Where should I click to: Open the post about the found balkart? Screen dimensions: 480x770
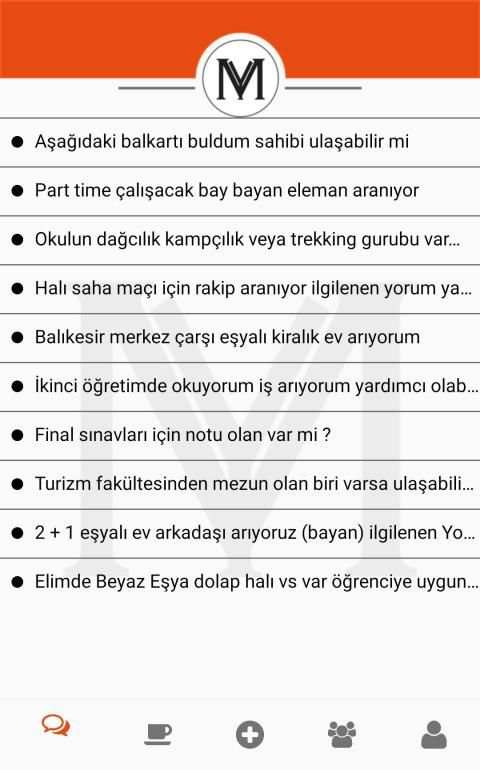click(240, 142)
